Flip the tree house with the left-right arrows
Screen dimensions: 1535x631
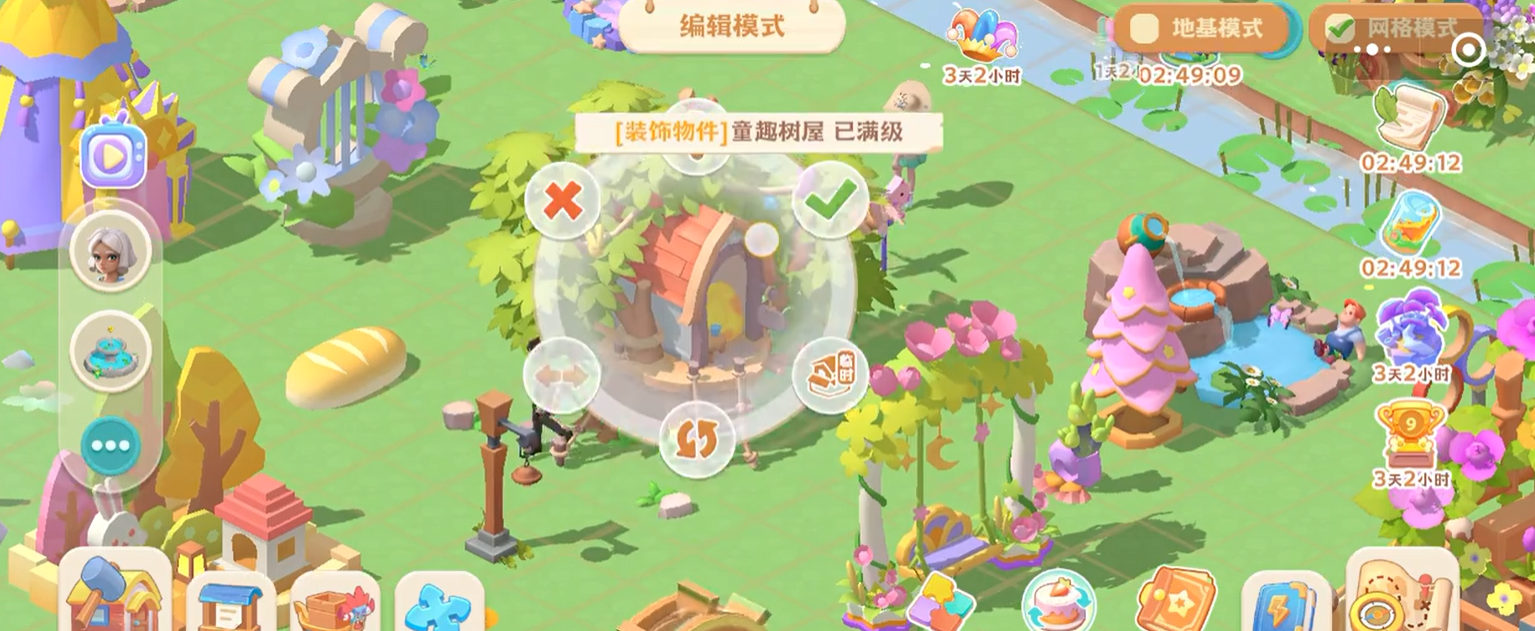(x=563, y=376)
